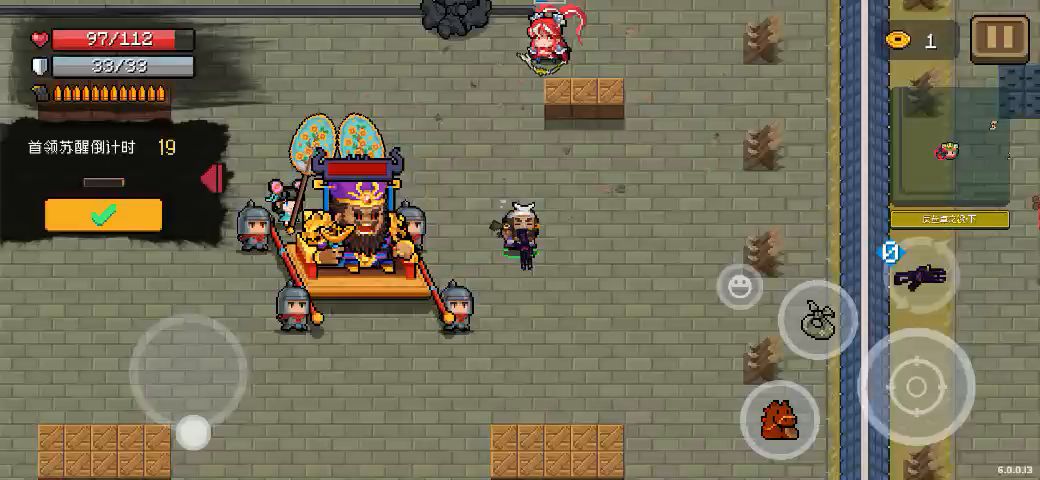This screenshot has height=480, width=1040.
Task: Activate the character skill button
Action: point(817,320)
